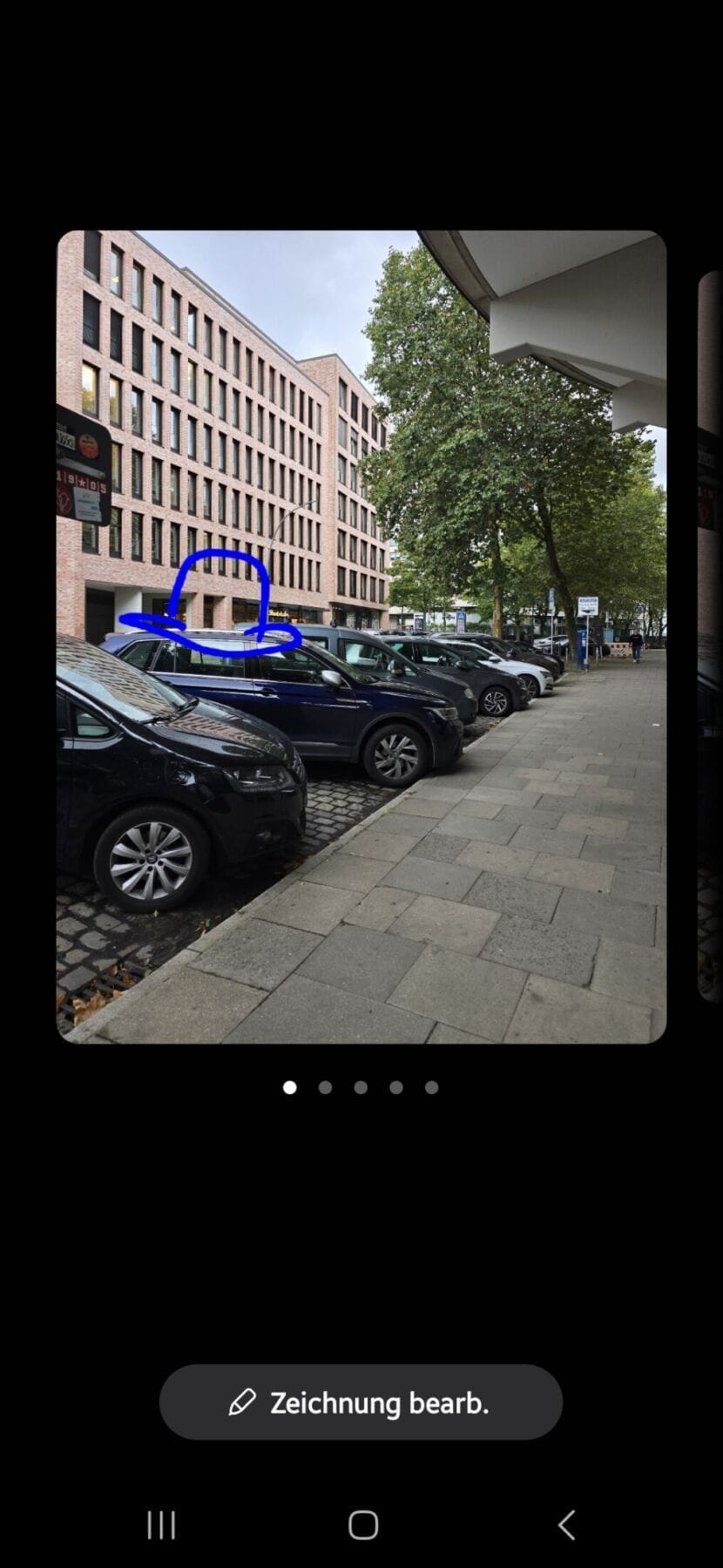This screenshot has width=723, height=1568.
Task: Tap the Zeichnung bearb. button
Action: tap(361, 1402)
